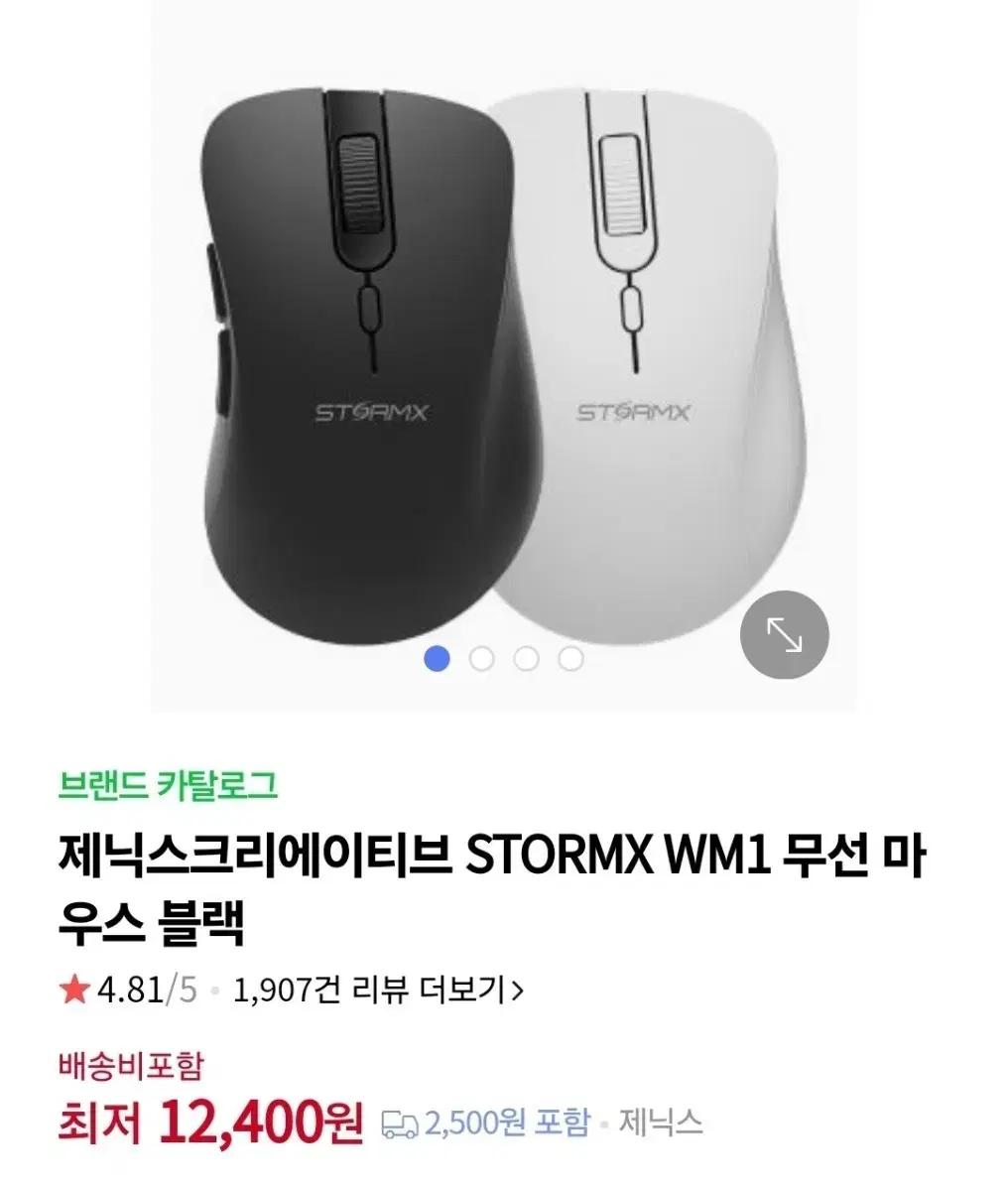
Task: Select the first blue carousel dot
Action: [438, 656]
